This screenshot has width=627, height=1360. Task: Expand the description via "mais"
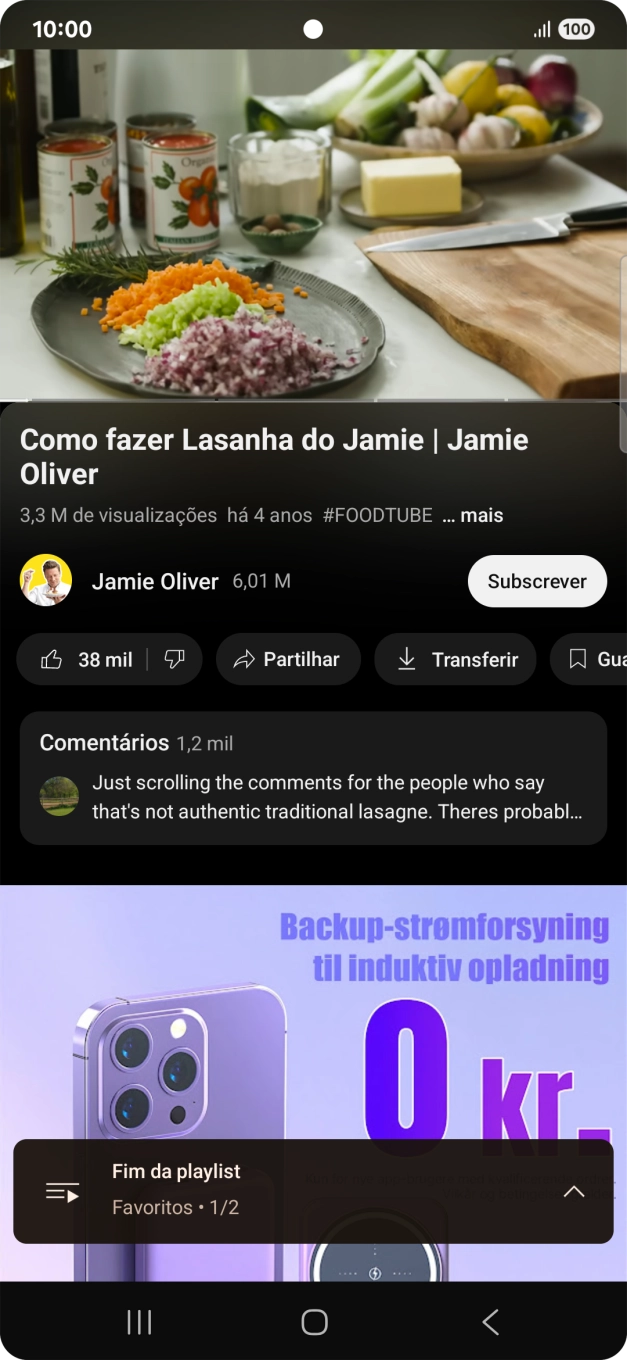coord(473,516)
